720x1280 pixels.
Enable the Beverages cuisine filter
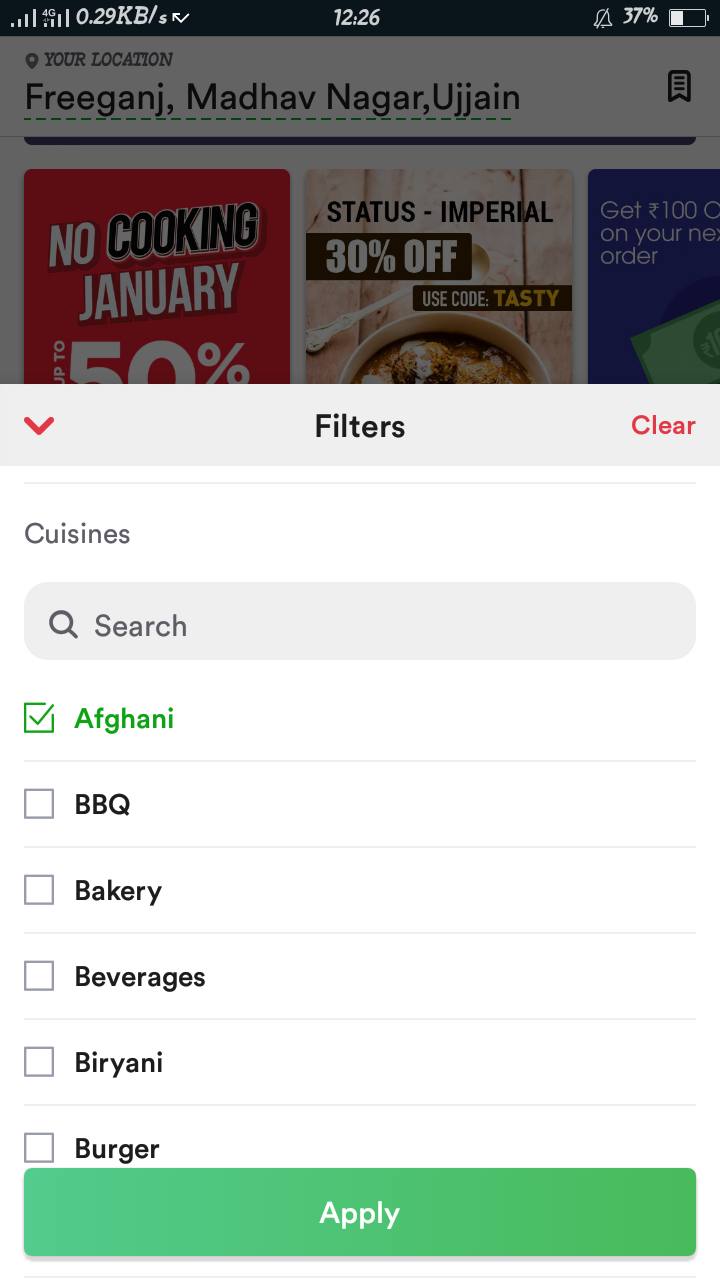(39, 976)
